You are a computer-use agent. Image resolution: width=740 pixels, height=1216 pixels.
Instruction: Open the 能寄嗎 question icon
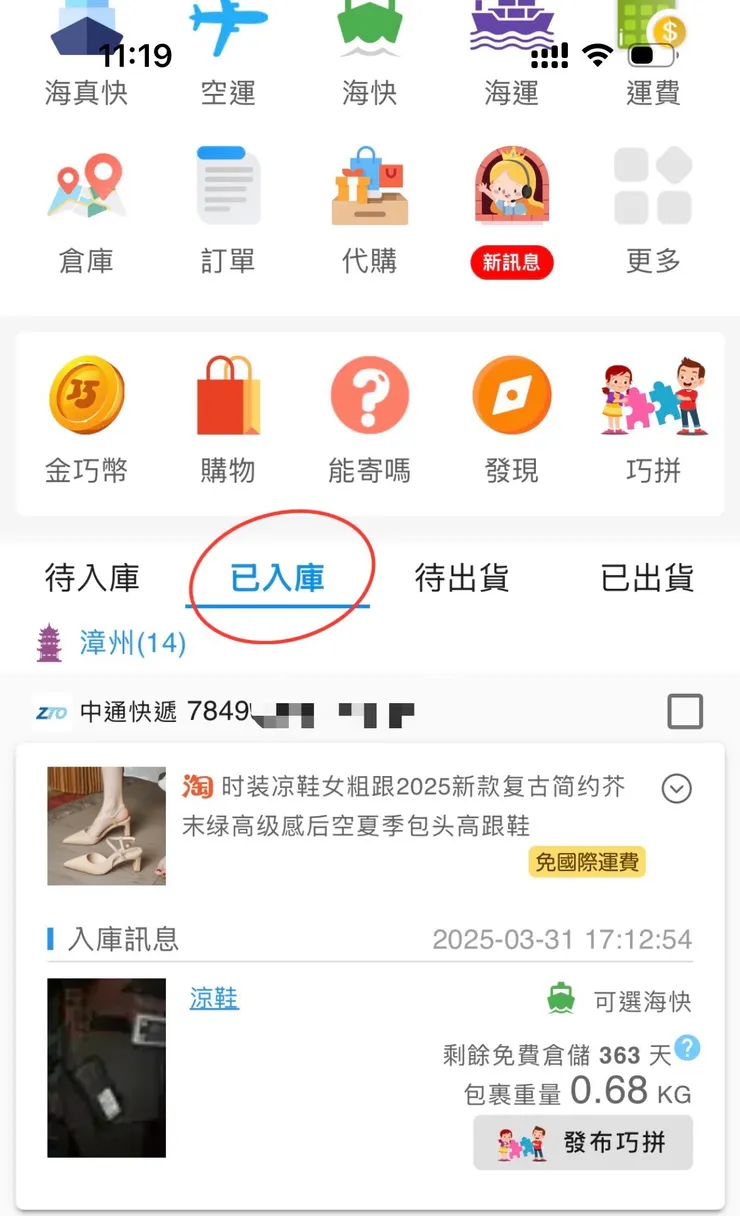point(370,410)
